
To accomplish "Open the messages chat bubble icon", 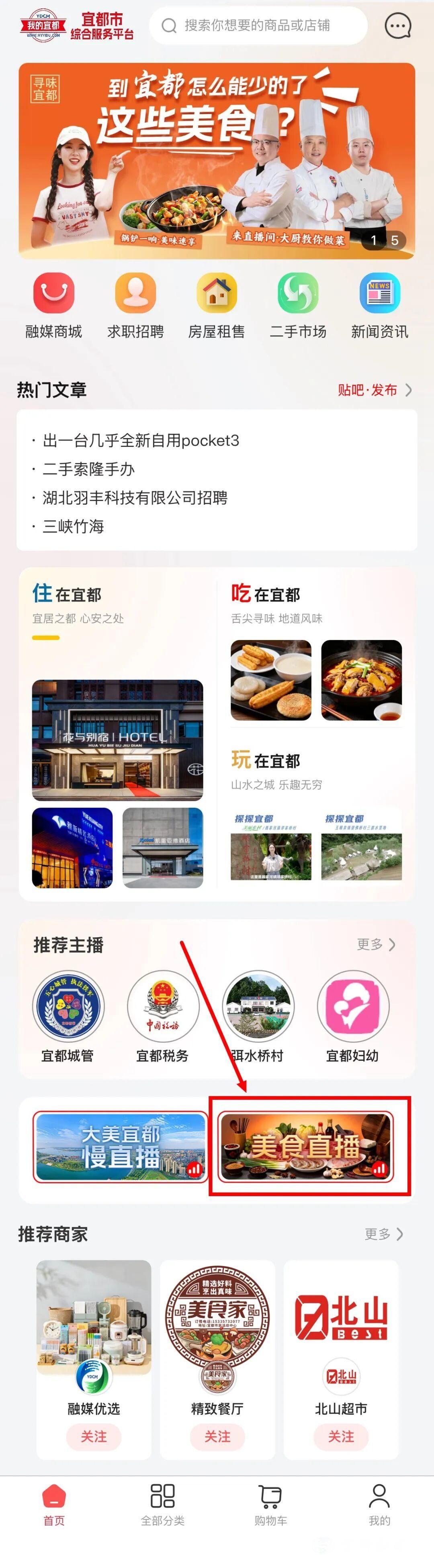I will click(x=398, y=26).
